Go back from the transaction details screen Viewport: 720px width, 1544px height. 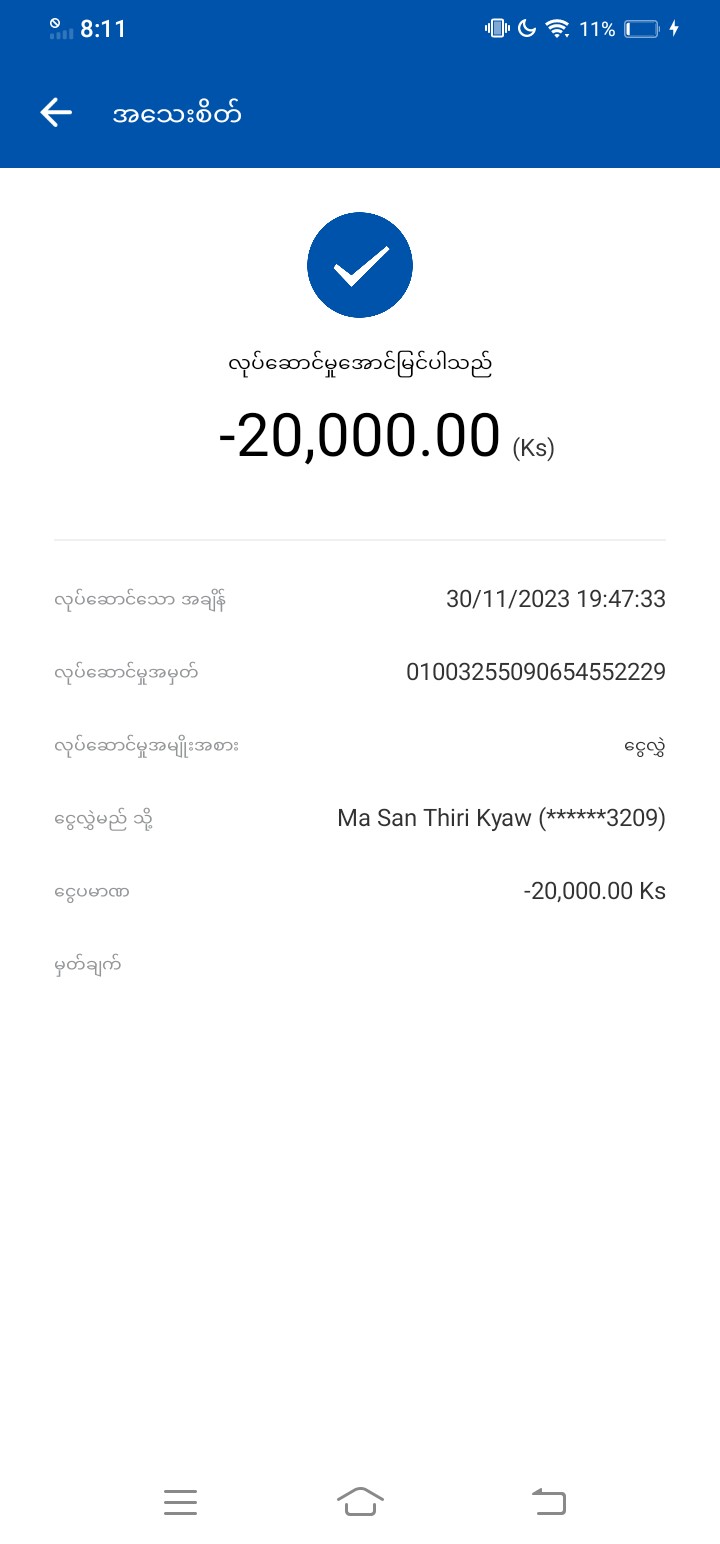click(x=56, y=113)
